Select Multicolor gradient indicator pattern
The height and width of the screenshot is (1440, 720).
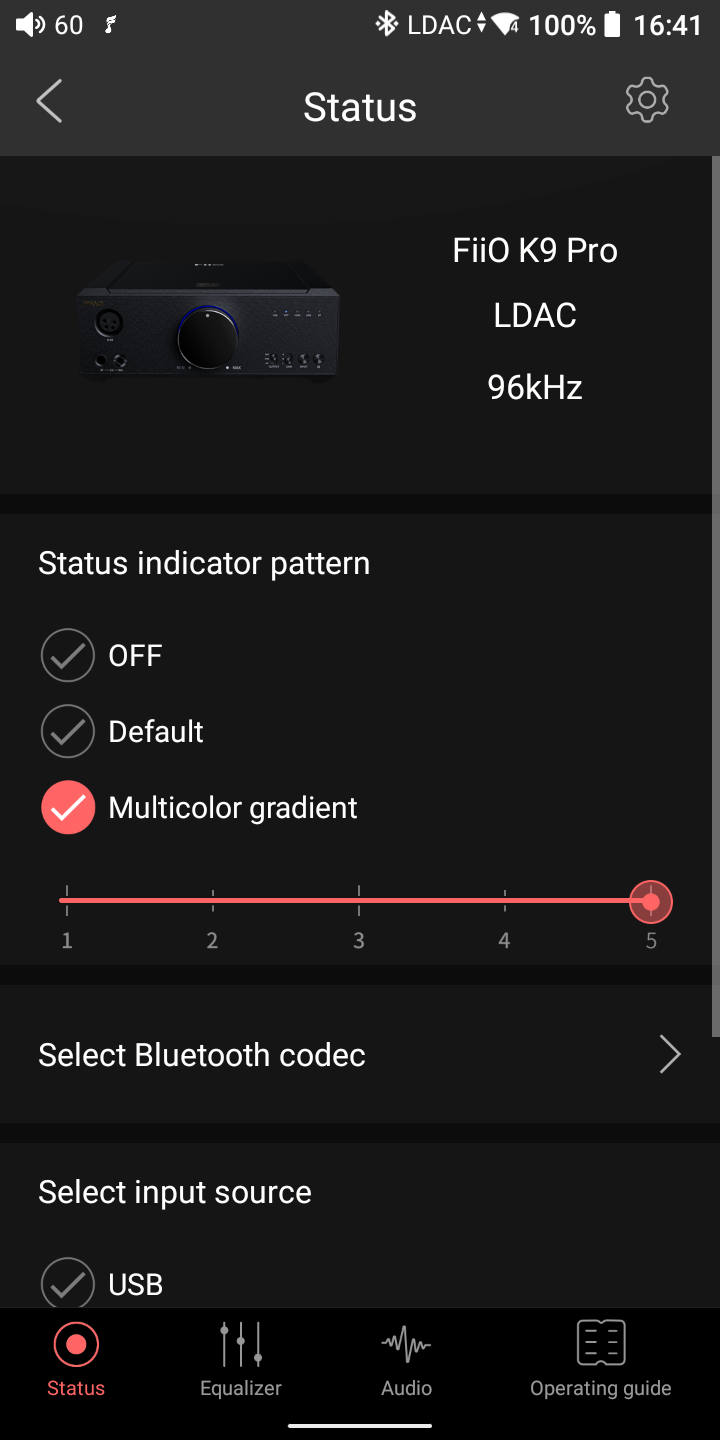point(68,808)
